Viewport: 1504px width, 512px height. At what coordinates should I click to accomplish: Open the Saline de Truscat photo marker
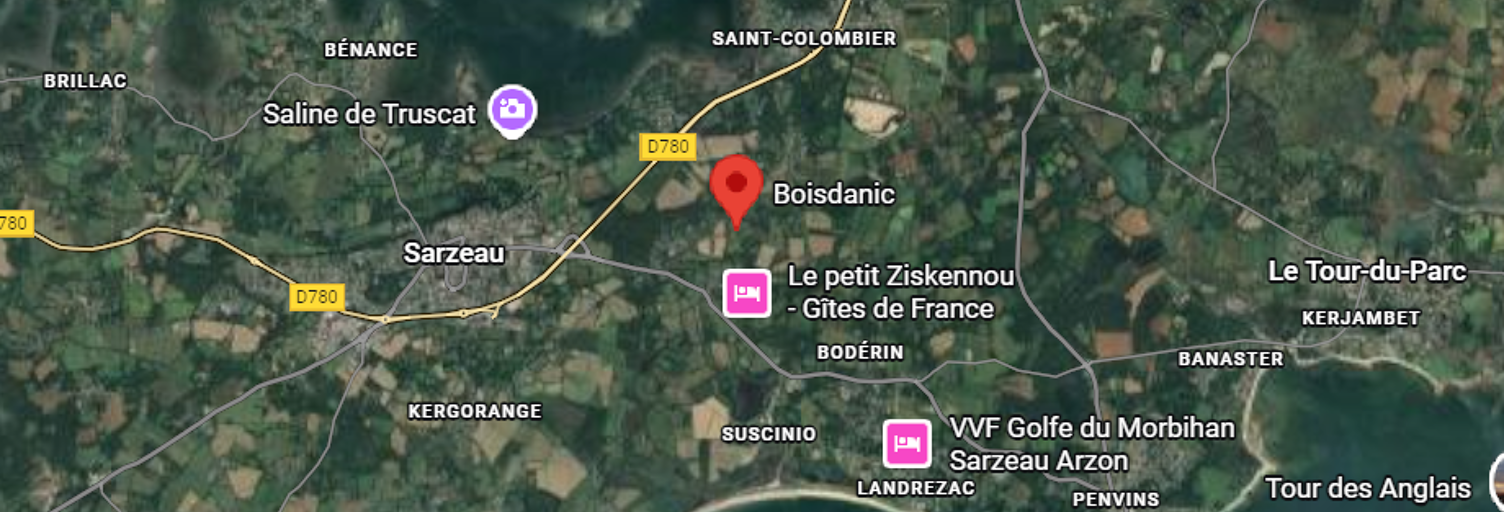click(512, 108)
